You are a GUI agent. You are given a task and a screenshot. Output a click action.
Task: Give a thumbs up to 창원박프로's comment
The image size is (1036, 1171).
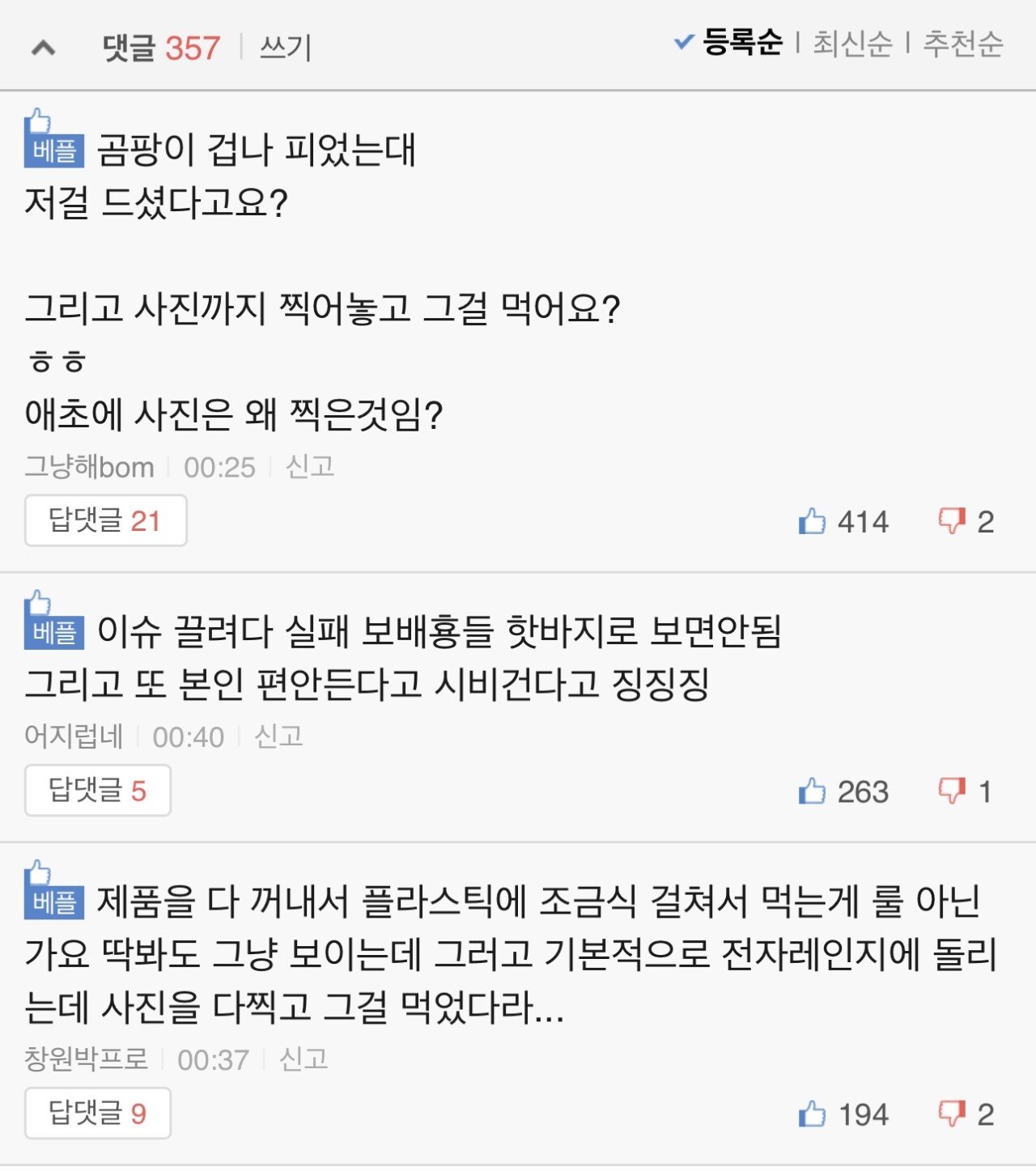click(x=813, y=1114)
